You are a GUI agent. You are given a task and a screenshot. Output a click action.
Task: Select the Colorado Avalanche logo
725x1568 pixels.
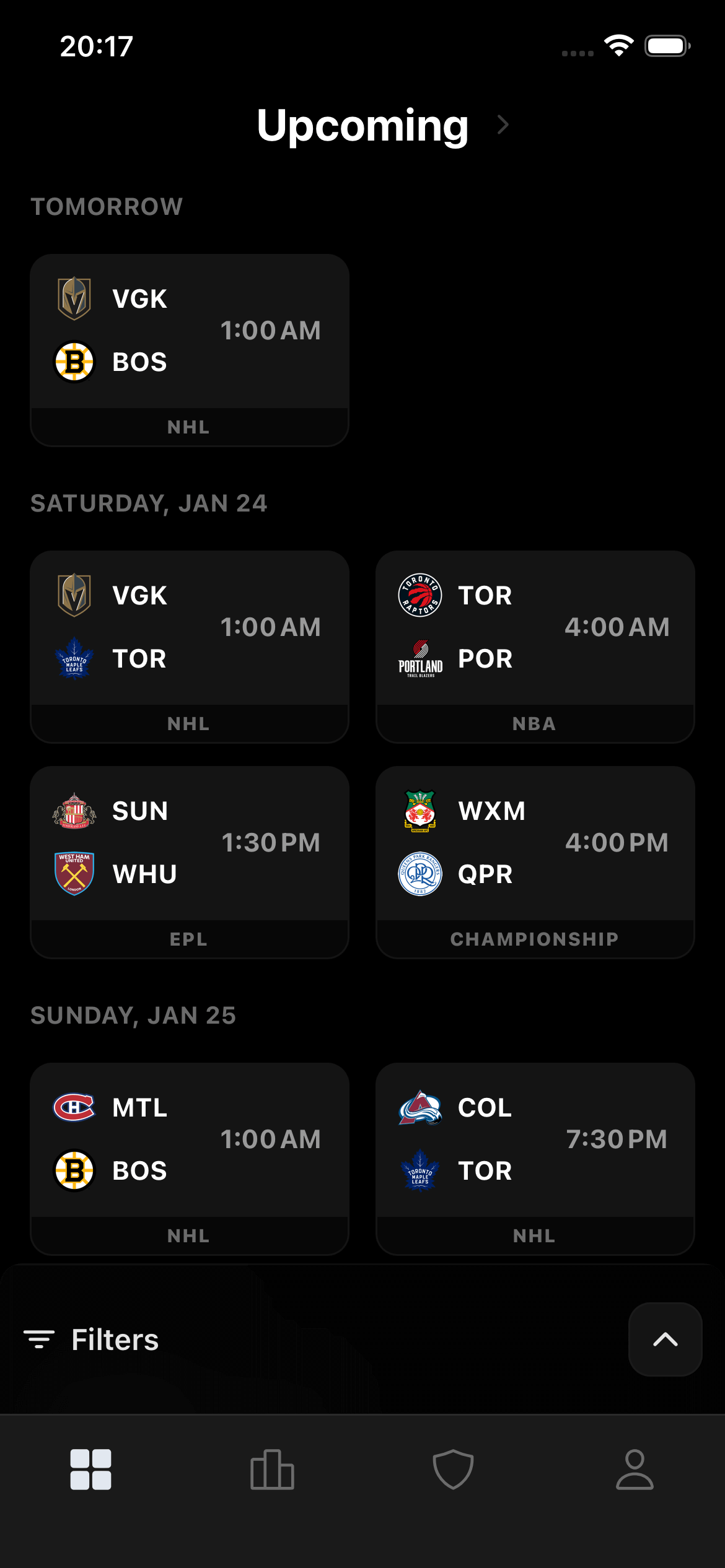pos(420,1108)
